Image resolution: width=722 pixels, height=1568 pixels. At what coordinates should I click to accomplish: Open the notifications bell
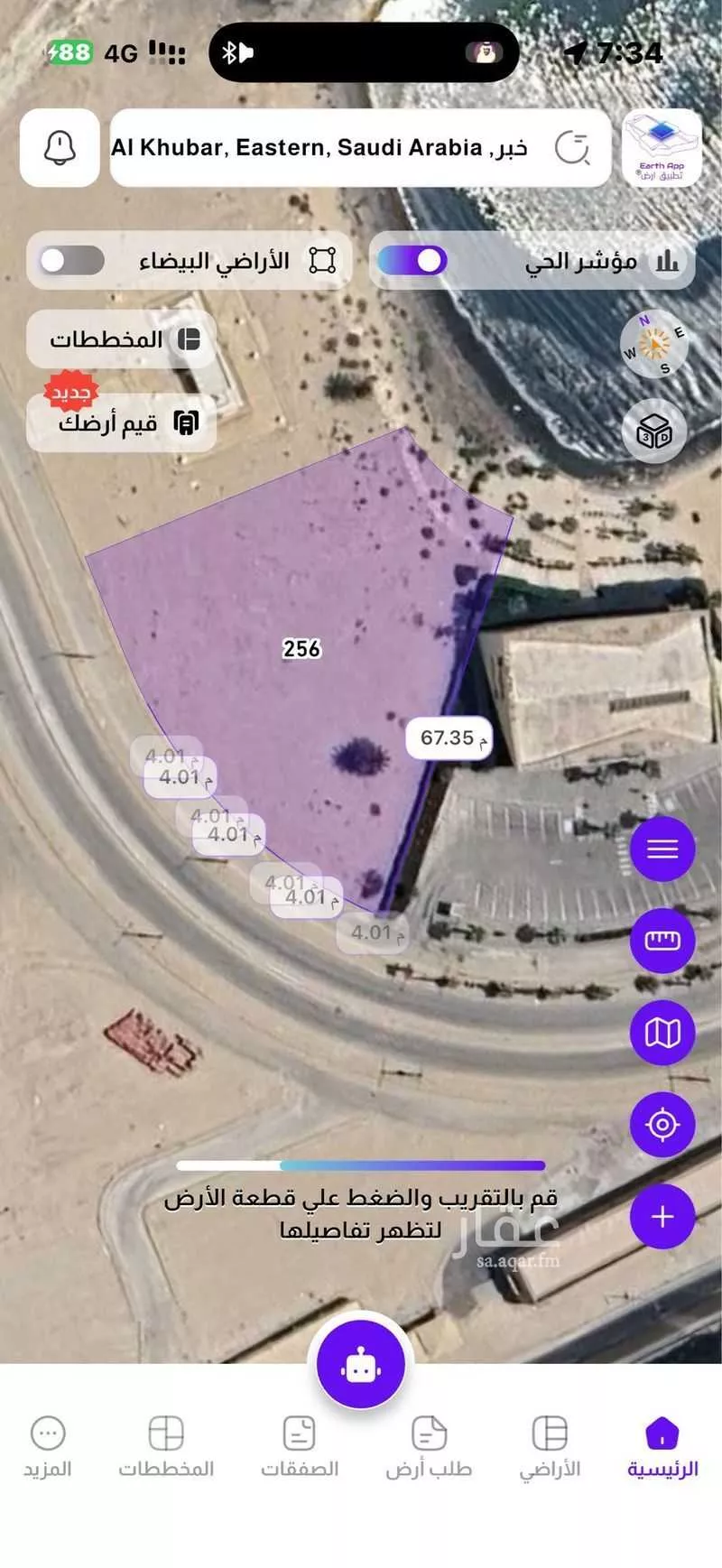[x=60, y=148]
